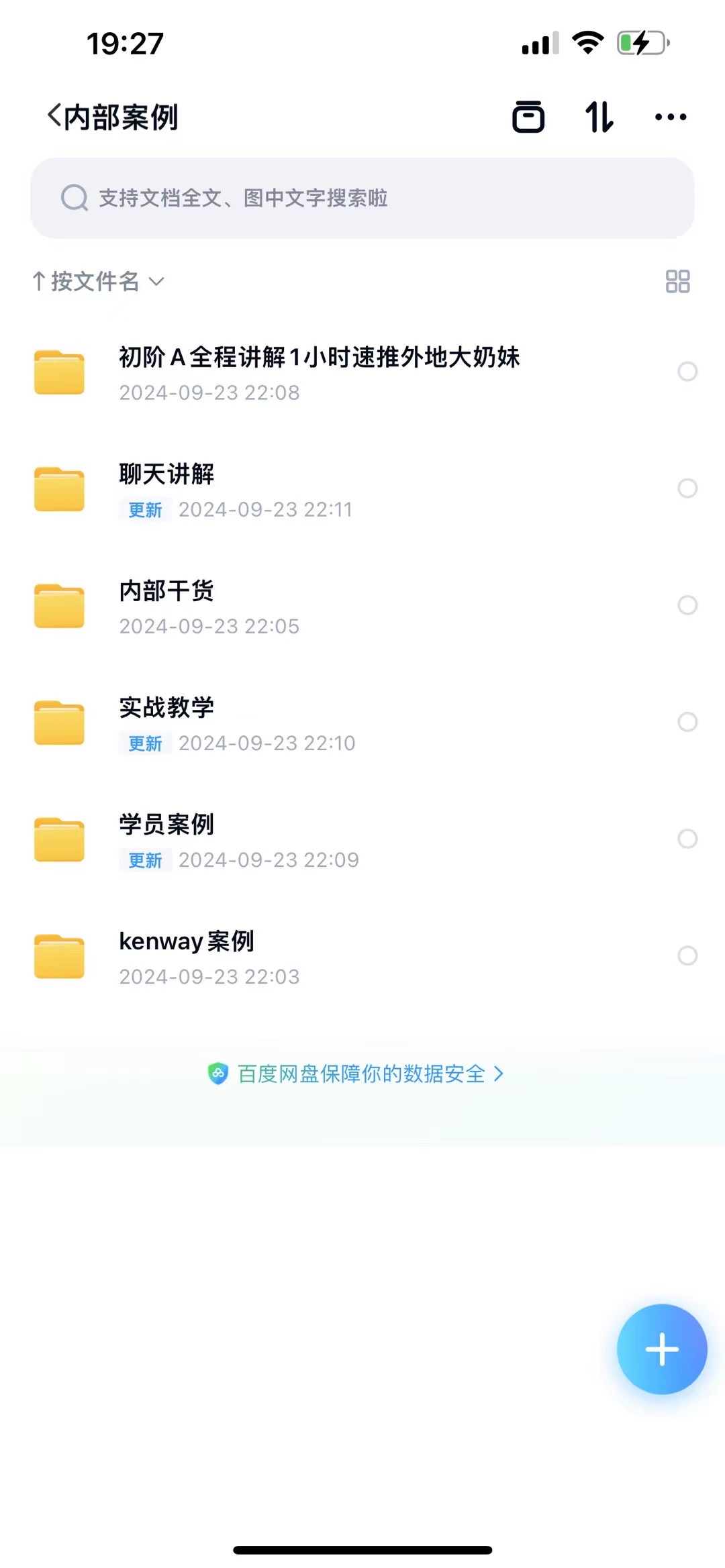Expand the 按文件名 sort dropdown
Screen dimensions: 725x1568
coord(98,281)
